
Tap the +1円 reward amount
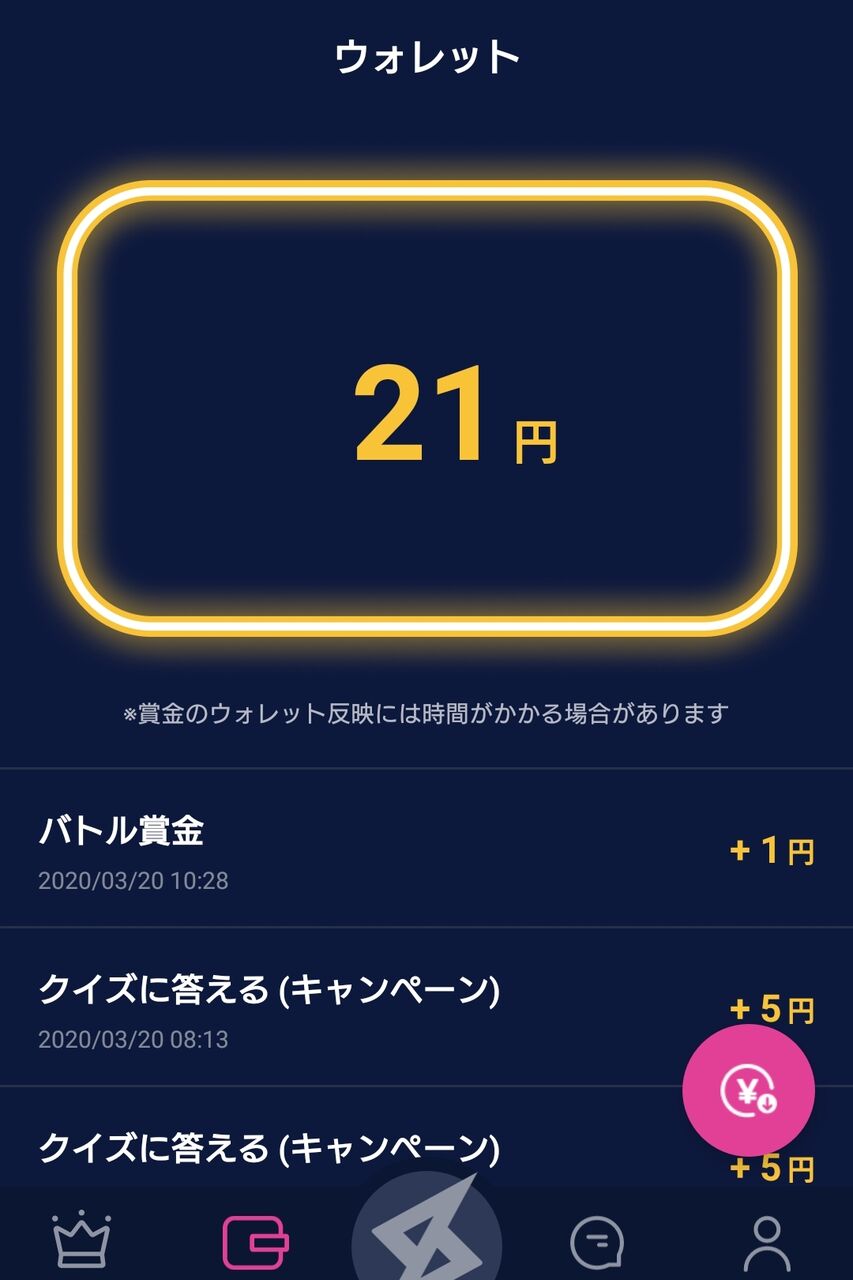pos(770,852)
